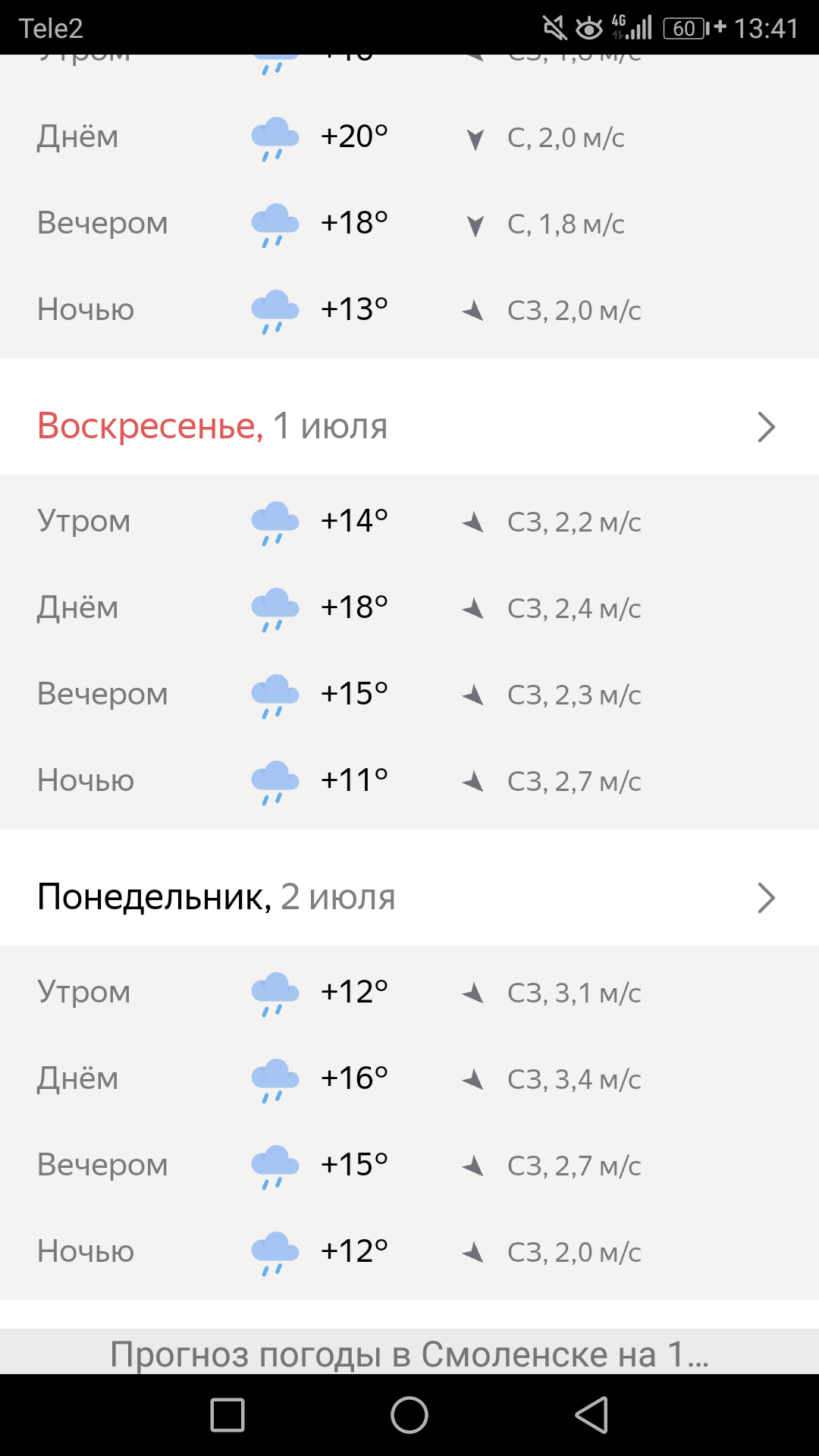Open Sunday, 1 July forecast details
The width and height of the screenshot is (819, 1456).
point(409,426)
